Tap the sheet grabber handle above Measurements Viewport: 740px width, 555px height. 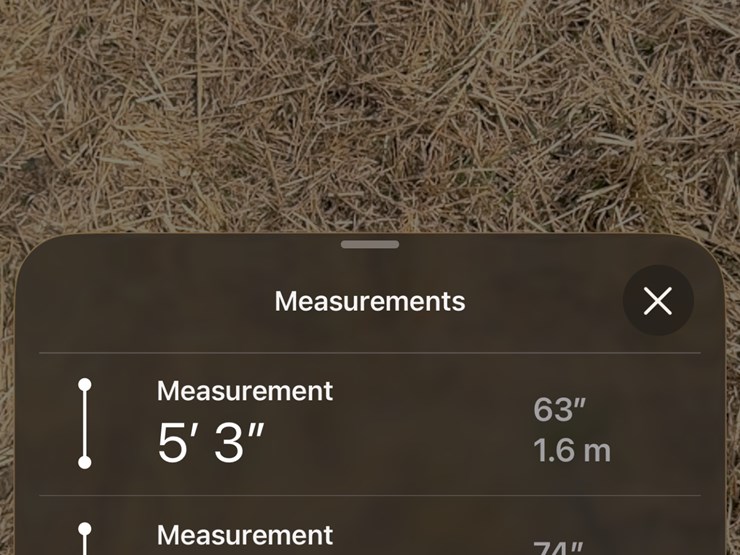point(369,244)
